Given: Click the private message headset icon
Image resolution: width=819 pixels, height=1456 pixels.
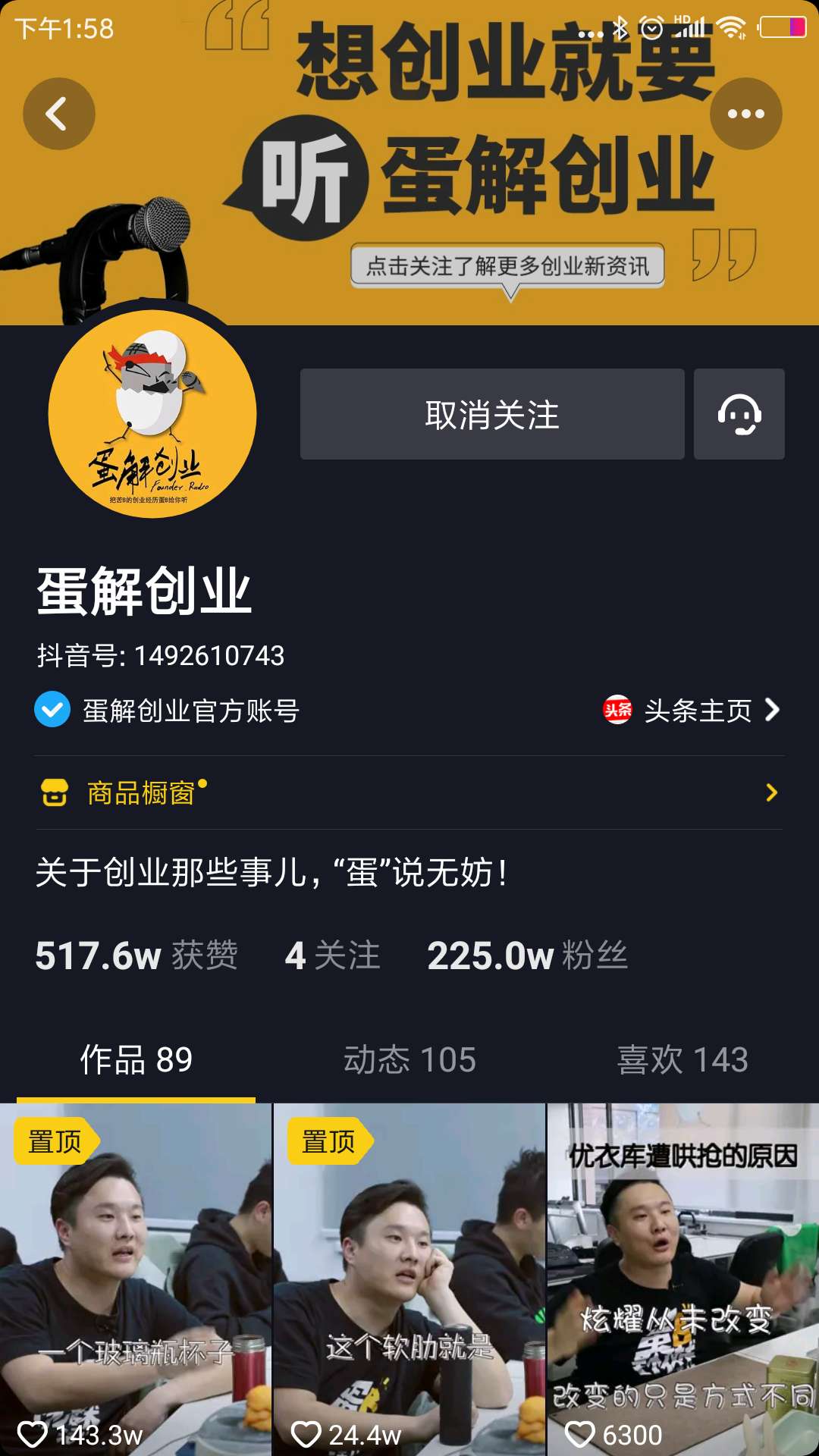Looking at the screenshot, I should [x=739, y=414].
